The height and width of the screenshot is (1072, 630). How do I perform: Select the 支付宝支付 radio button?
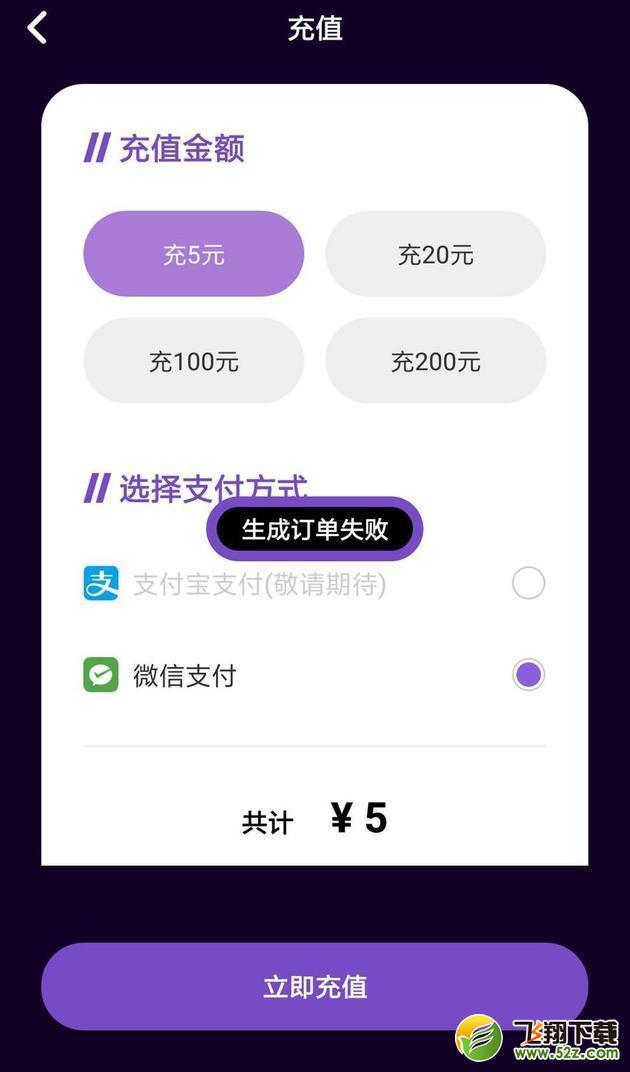click(x=528, y=583)
